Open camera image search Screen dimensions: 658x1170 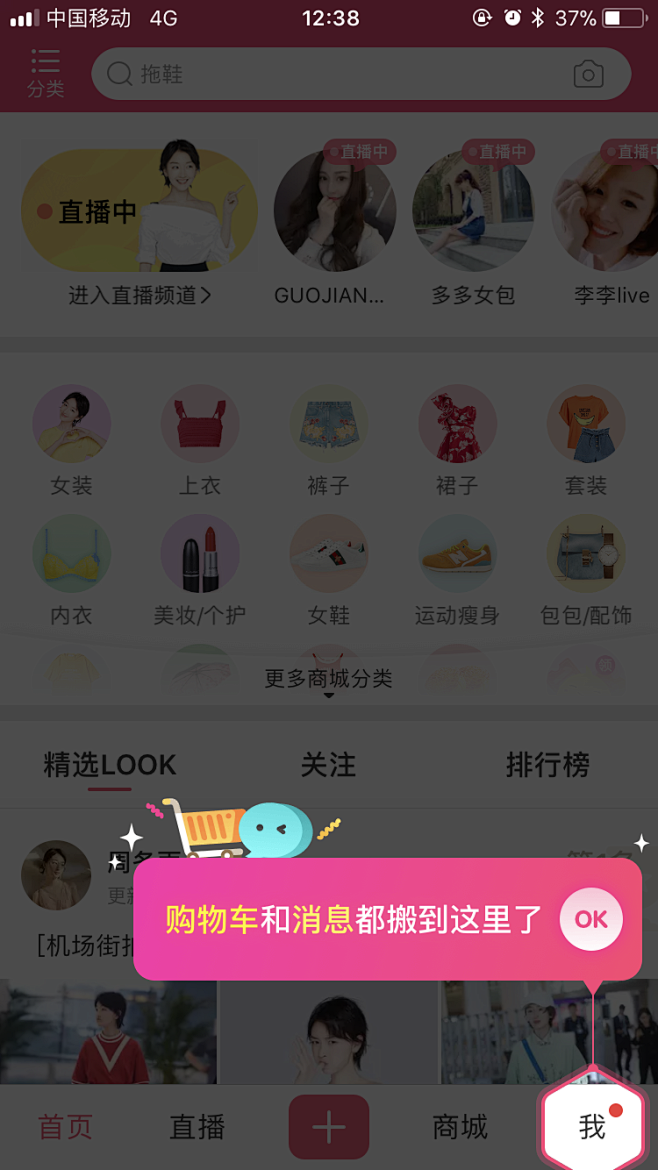588,75
